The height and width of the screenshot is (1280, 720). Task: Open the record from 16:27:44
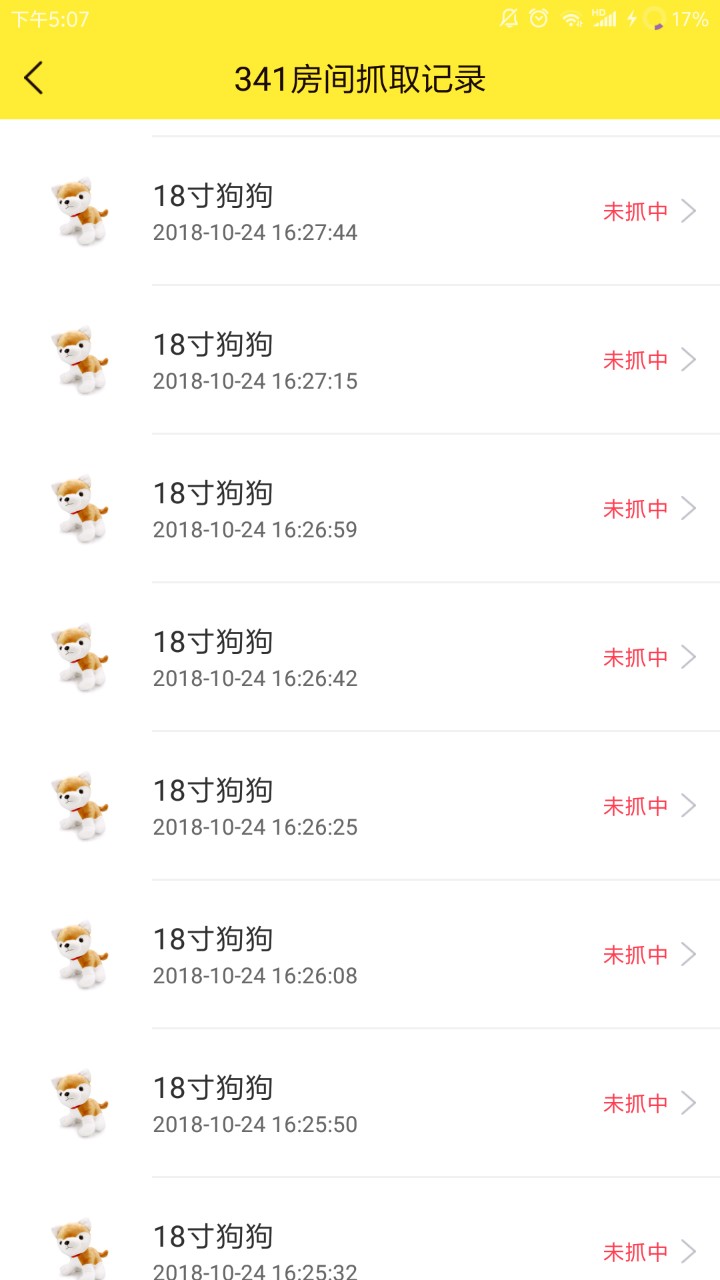(x=360, y=211)
